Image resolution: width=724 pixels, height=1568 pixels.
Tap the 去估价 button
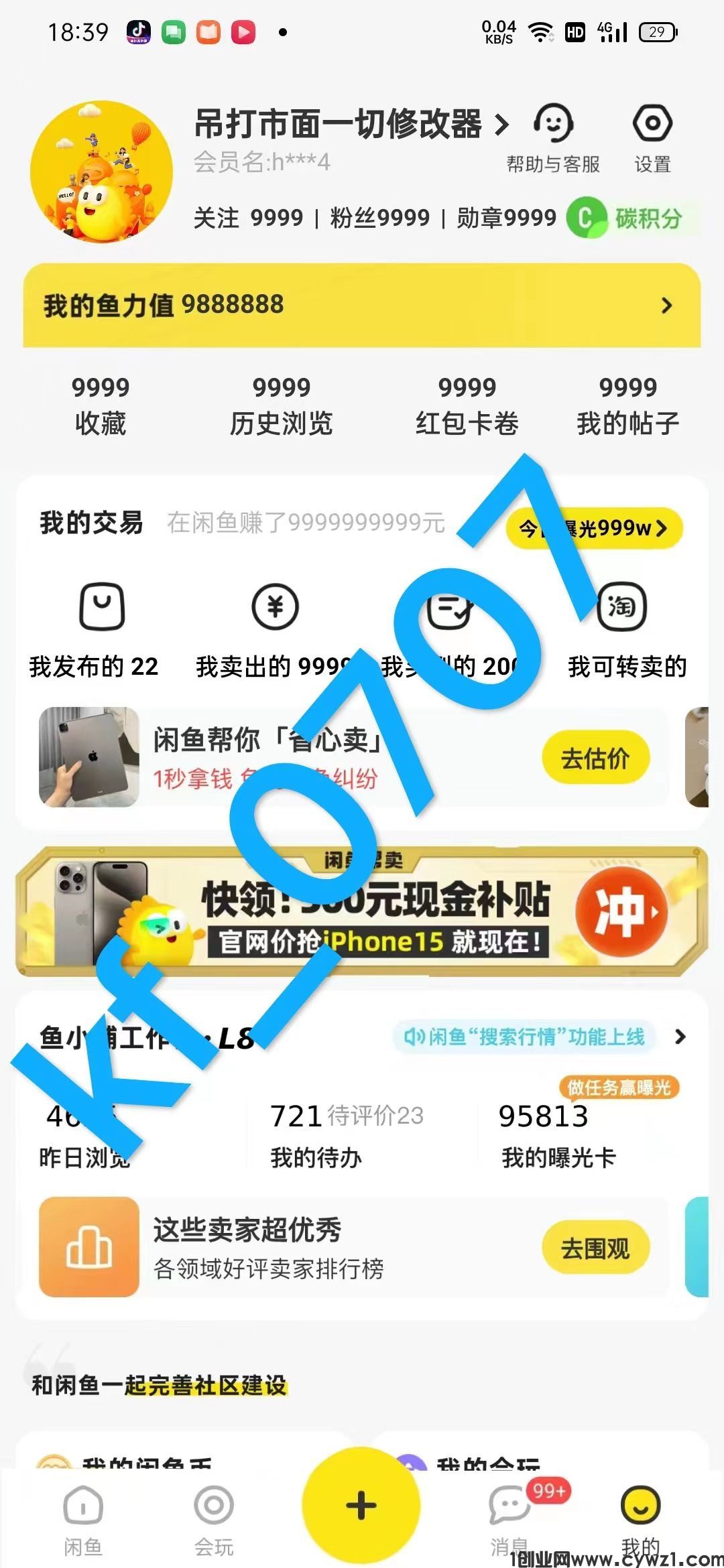(595, 759)
